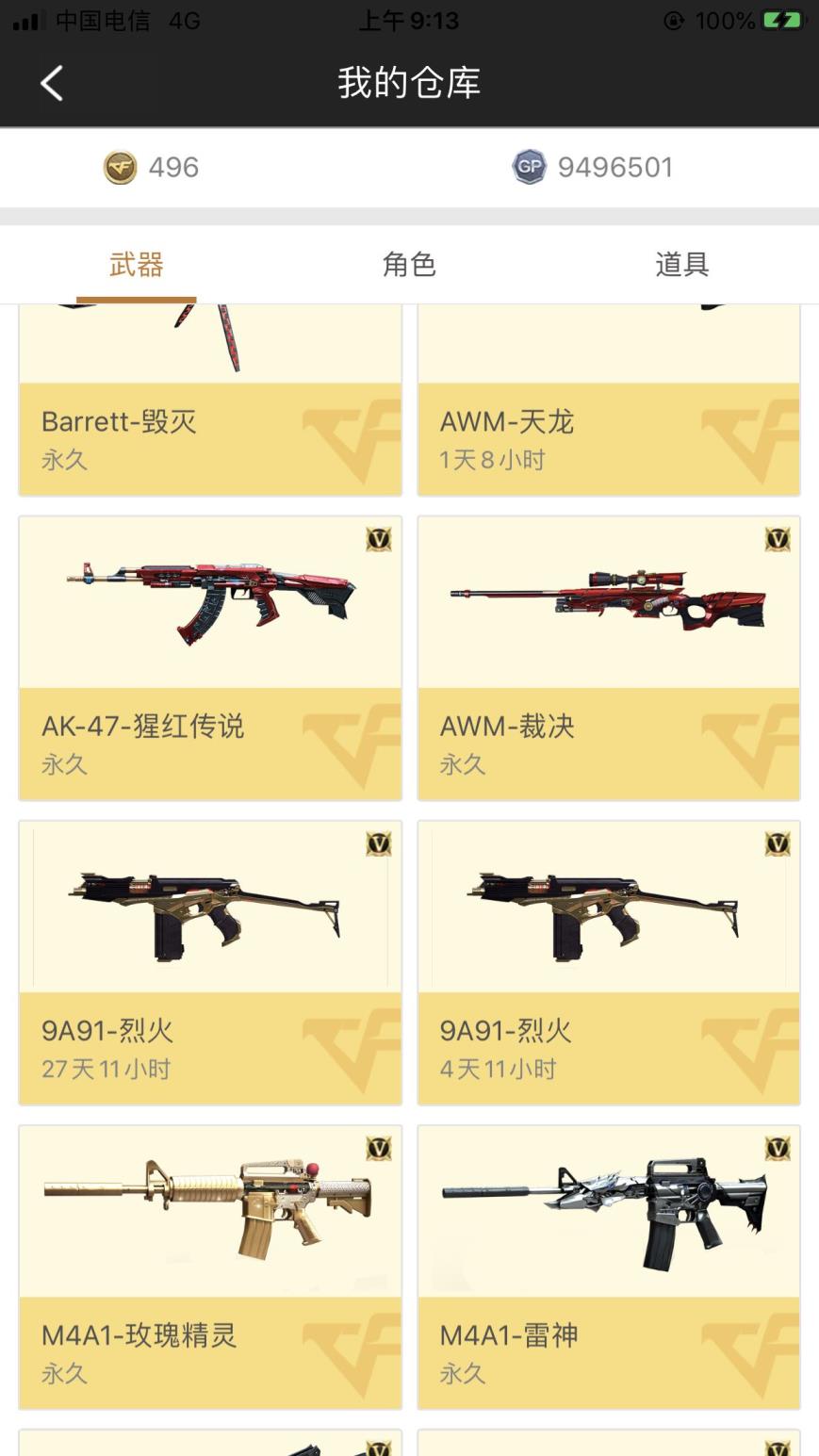Open the M4A1-雷神 card

click(609, 1267)
